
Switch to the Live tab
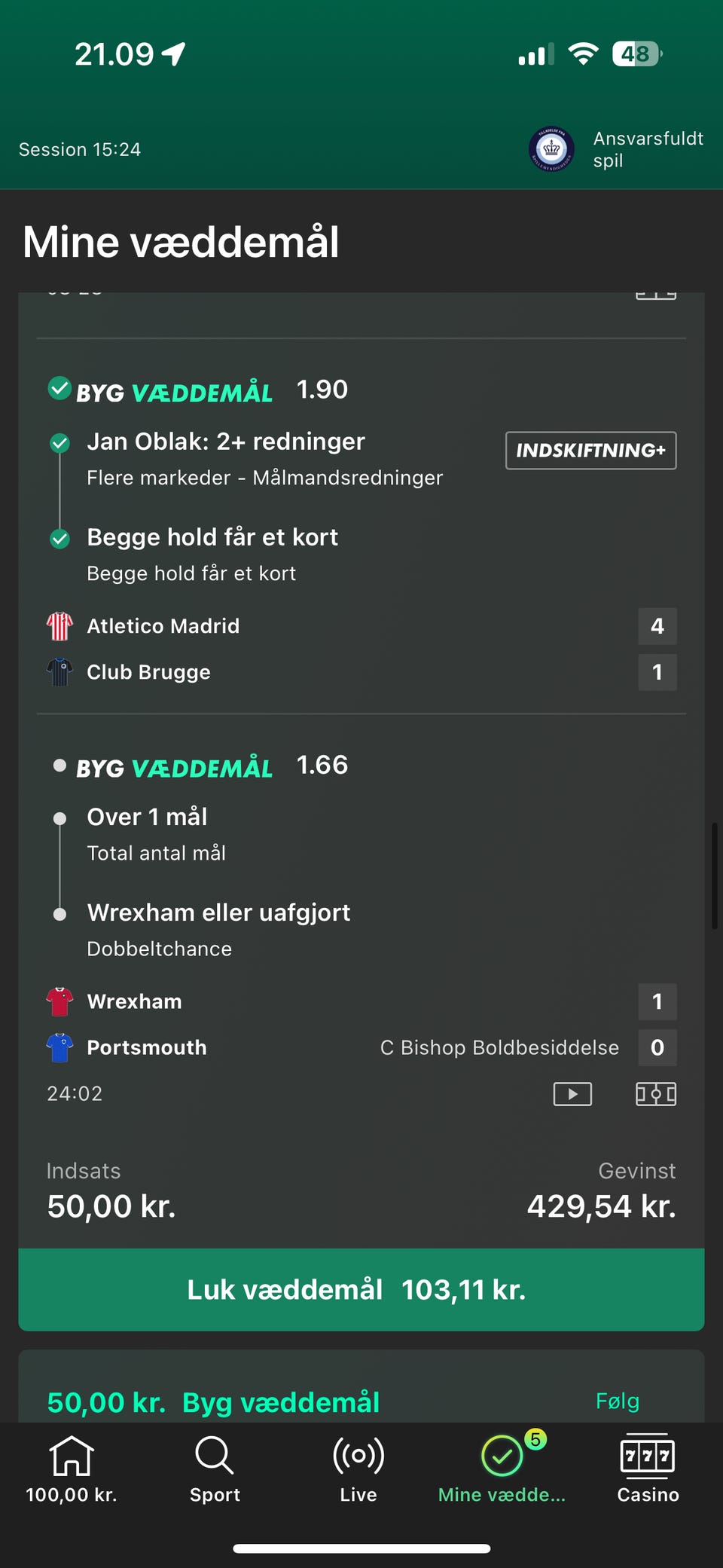pos(358,1469)
